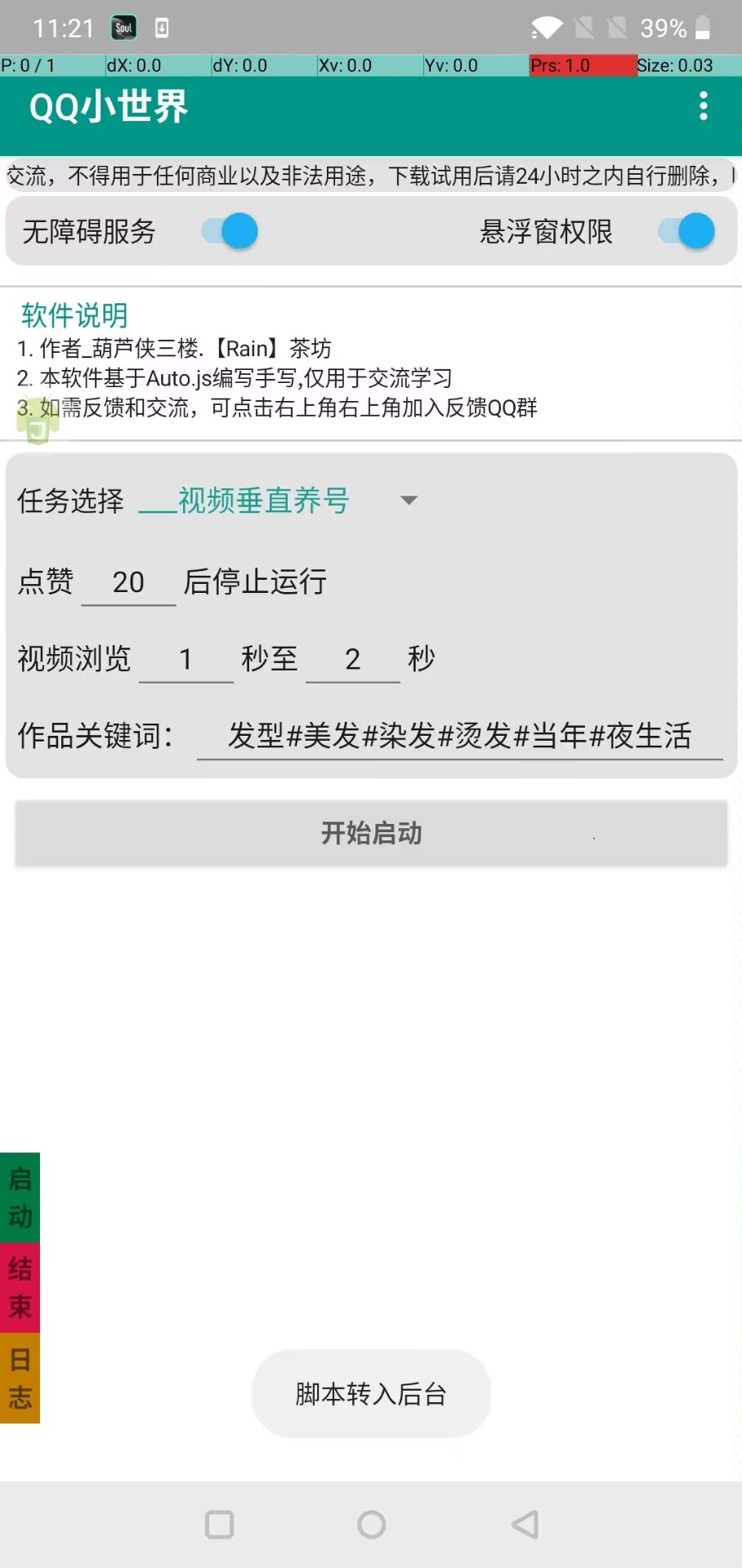
Task: Open the overflow menu in the app bar
Action: click(x=703, y=106)
